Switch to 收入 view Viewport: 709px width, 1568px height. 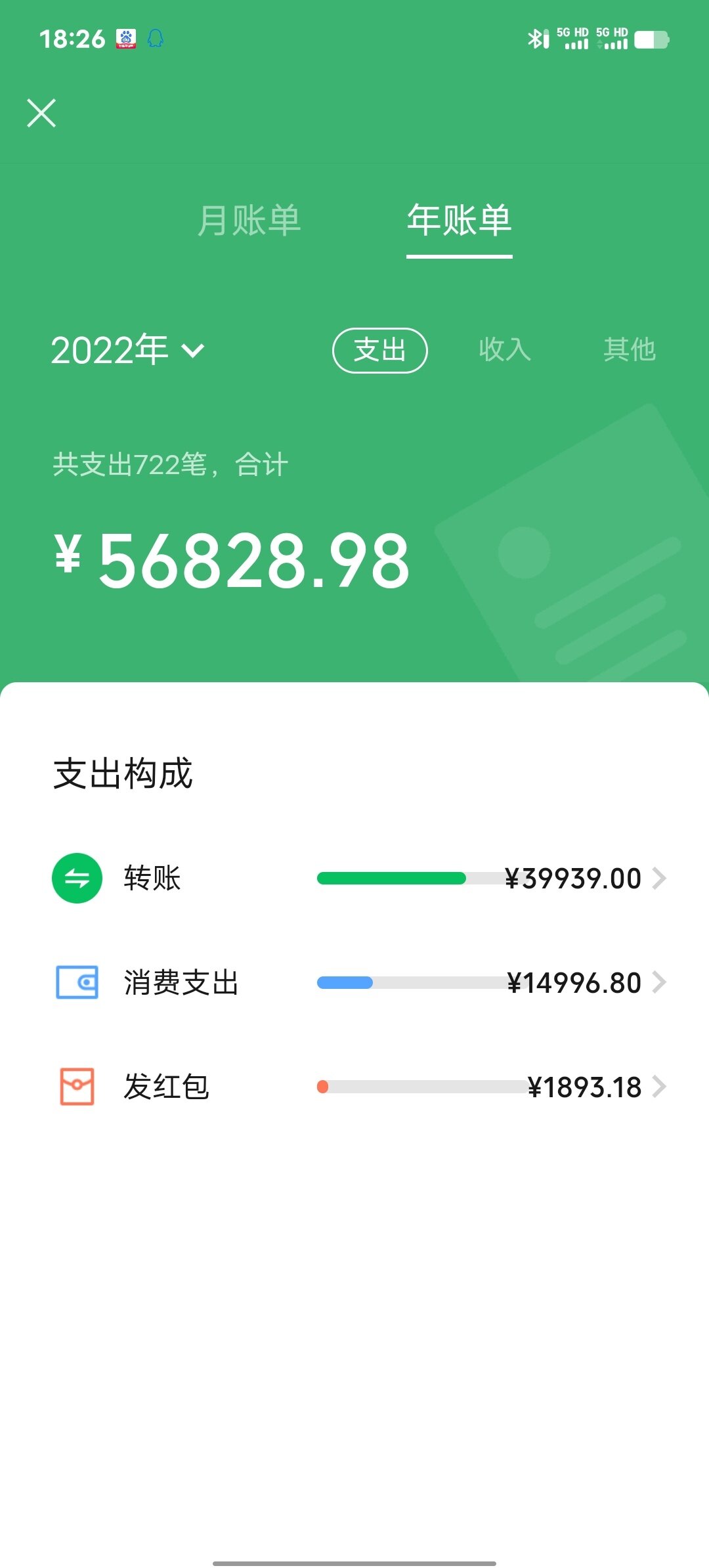(504, 350)
